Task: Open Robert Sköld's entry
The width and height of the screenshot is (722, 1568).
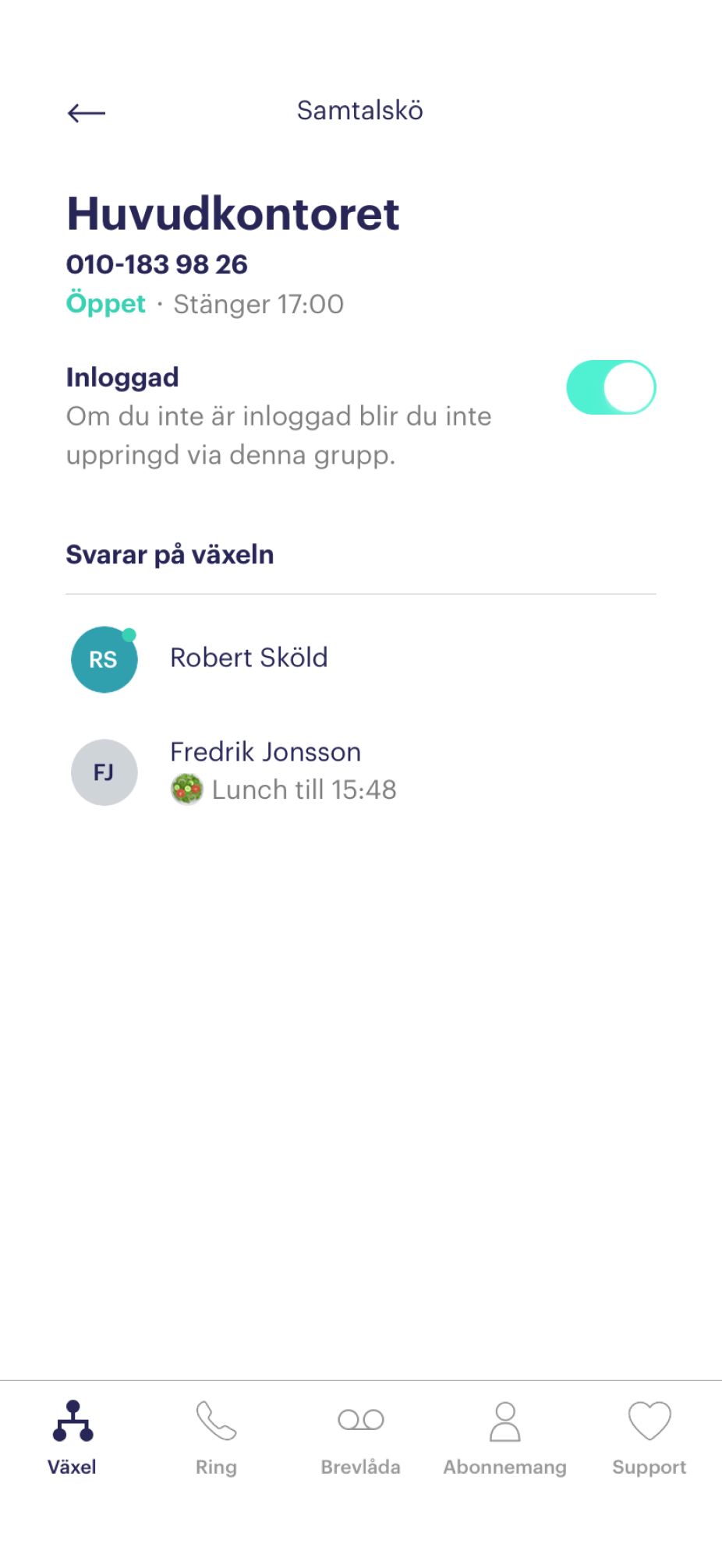Action: 361,659
